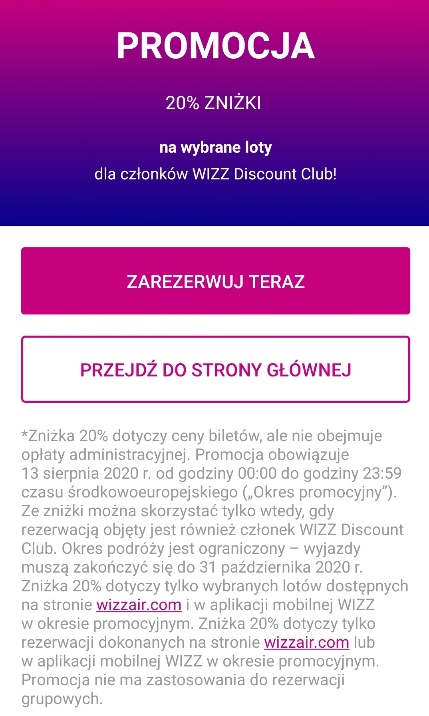The image size is (429, 716).
Task: Select PRZEJDŹ DO STRONY GŁÓWNEJ
Action: [x=215, y=369]
